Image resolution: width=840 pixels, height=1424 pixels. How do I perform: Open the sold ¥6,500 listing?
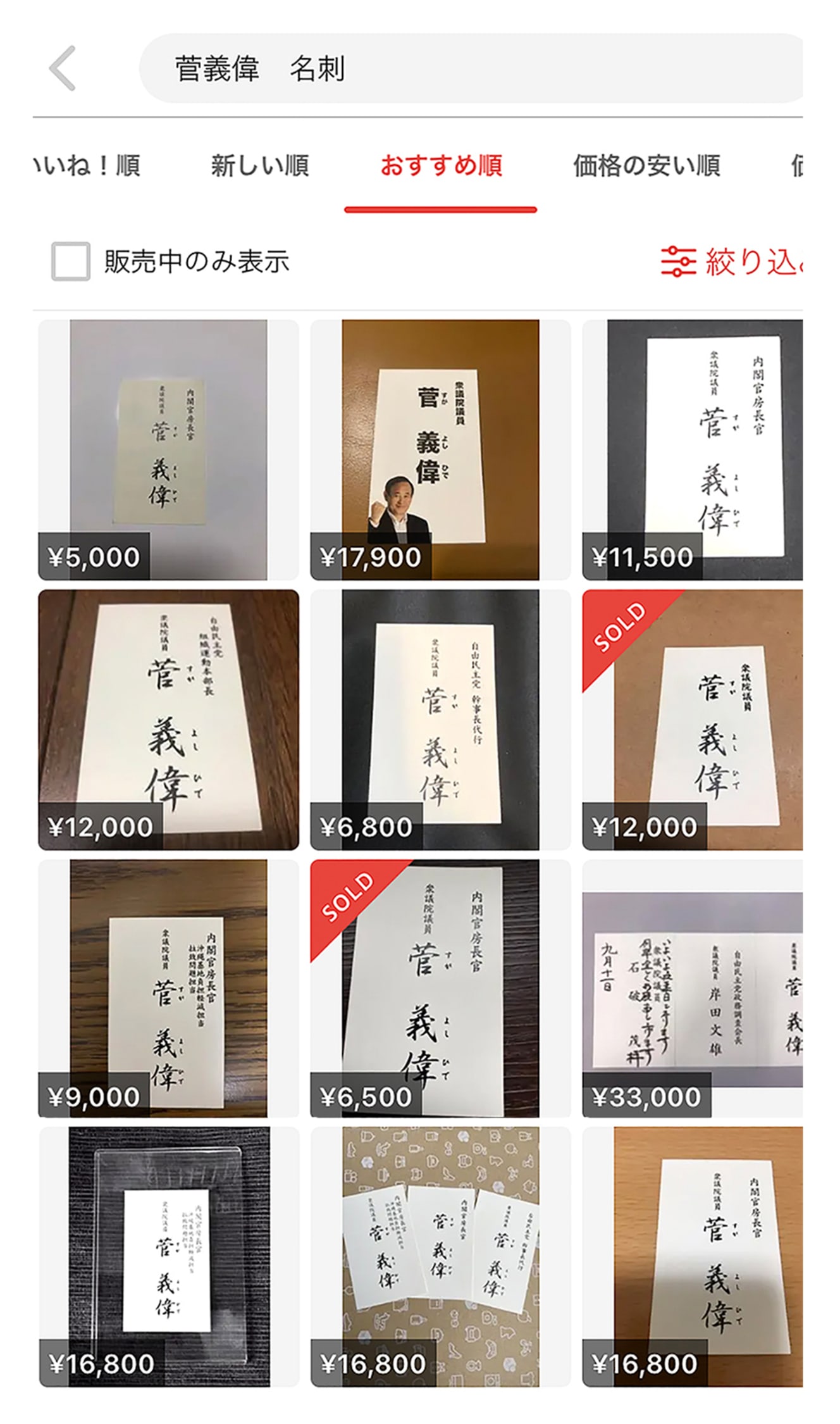(440, 989)
